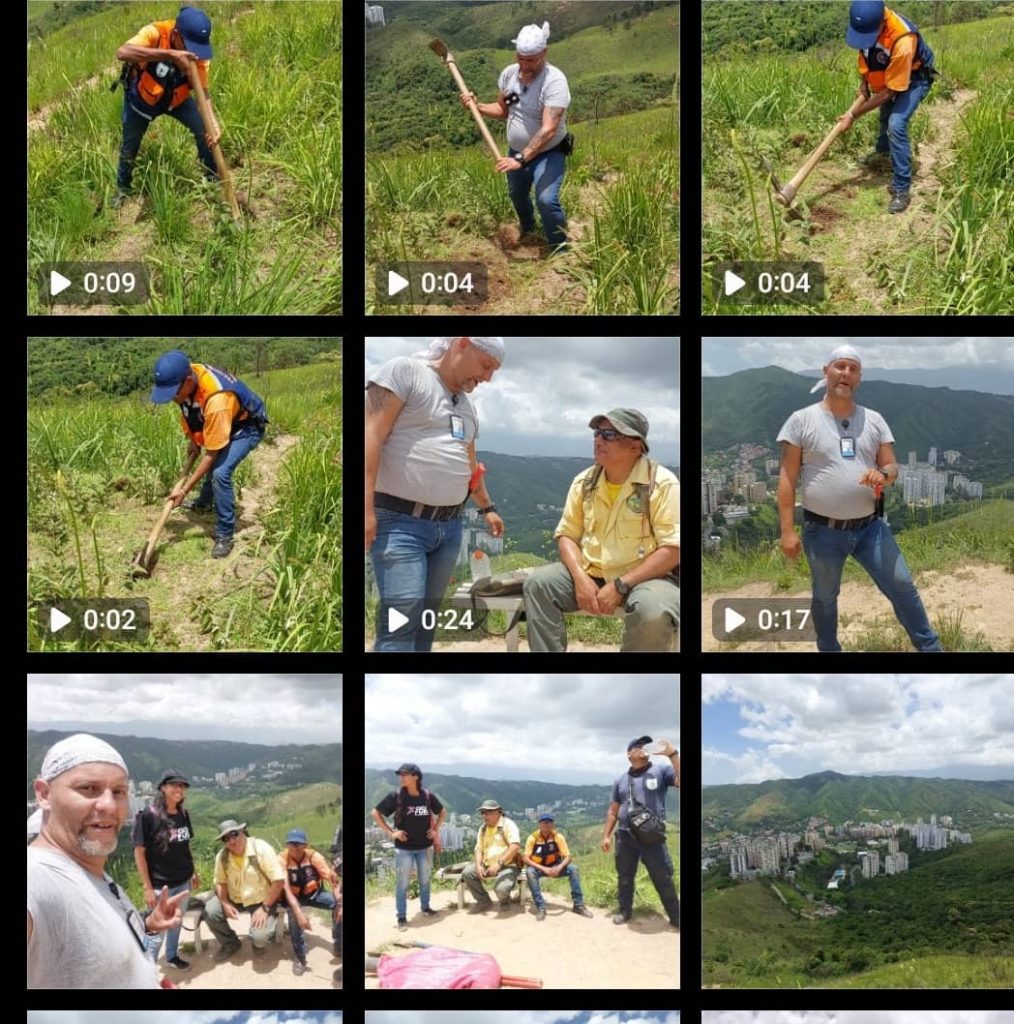This screenshot has width=1014, height=1024.
Task: View group photo with man drinking water
Action: [522, 831]
